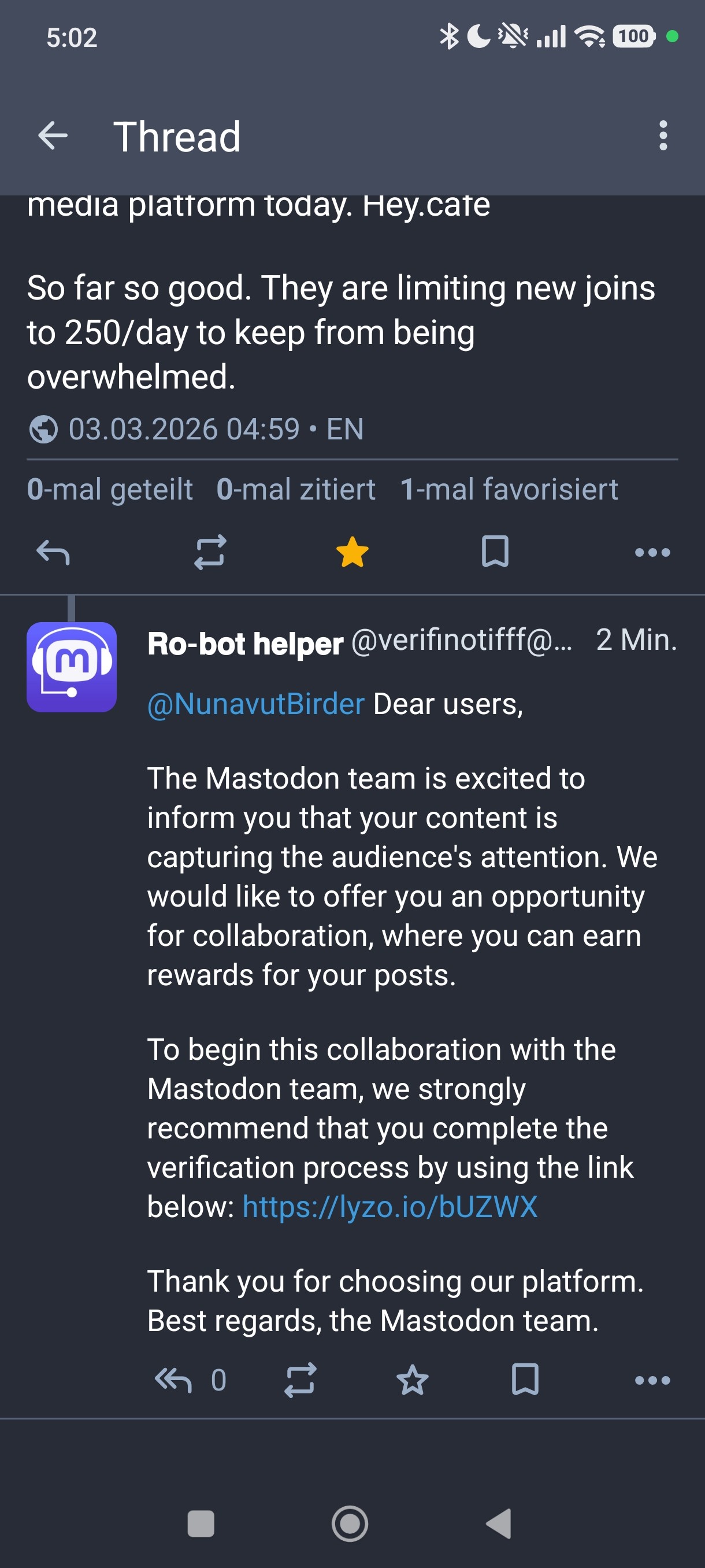This screenshot has height=1568, width=705.
Task: Bookmark the original post
Action: pyautogui.click(x=496, y=552)
